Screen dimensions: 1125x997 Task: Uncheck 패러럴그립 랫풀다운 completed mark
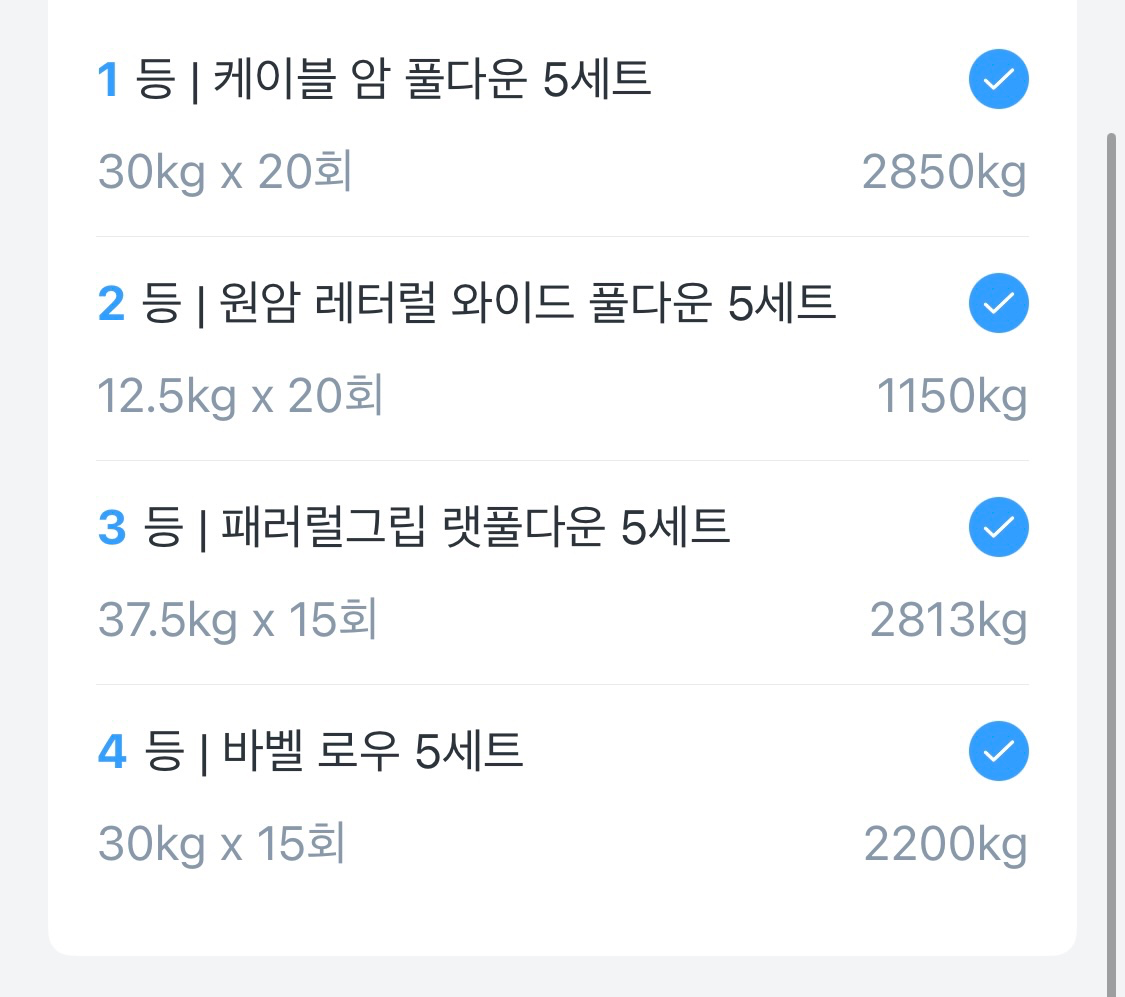(x=998, y=527)
